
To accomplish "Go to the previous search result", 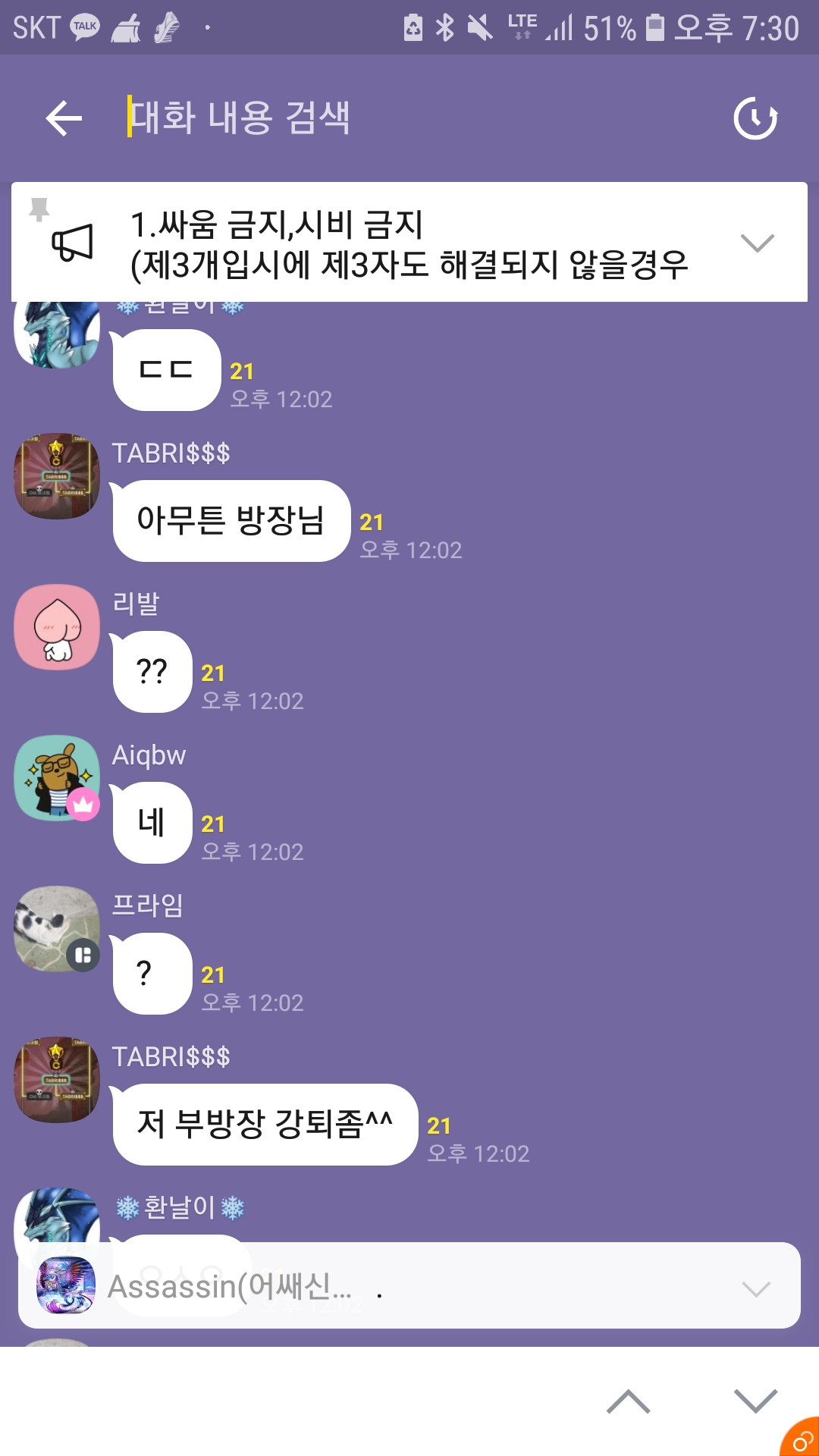I will (x=629, y=1401).
